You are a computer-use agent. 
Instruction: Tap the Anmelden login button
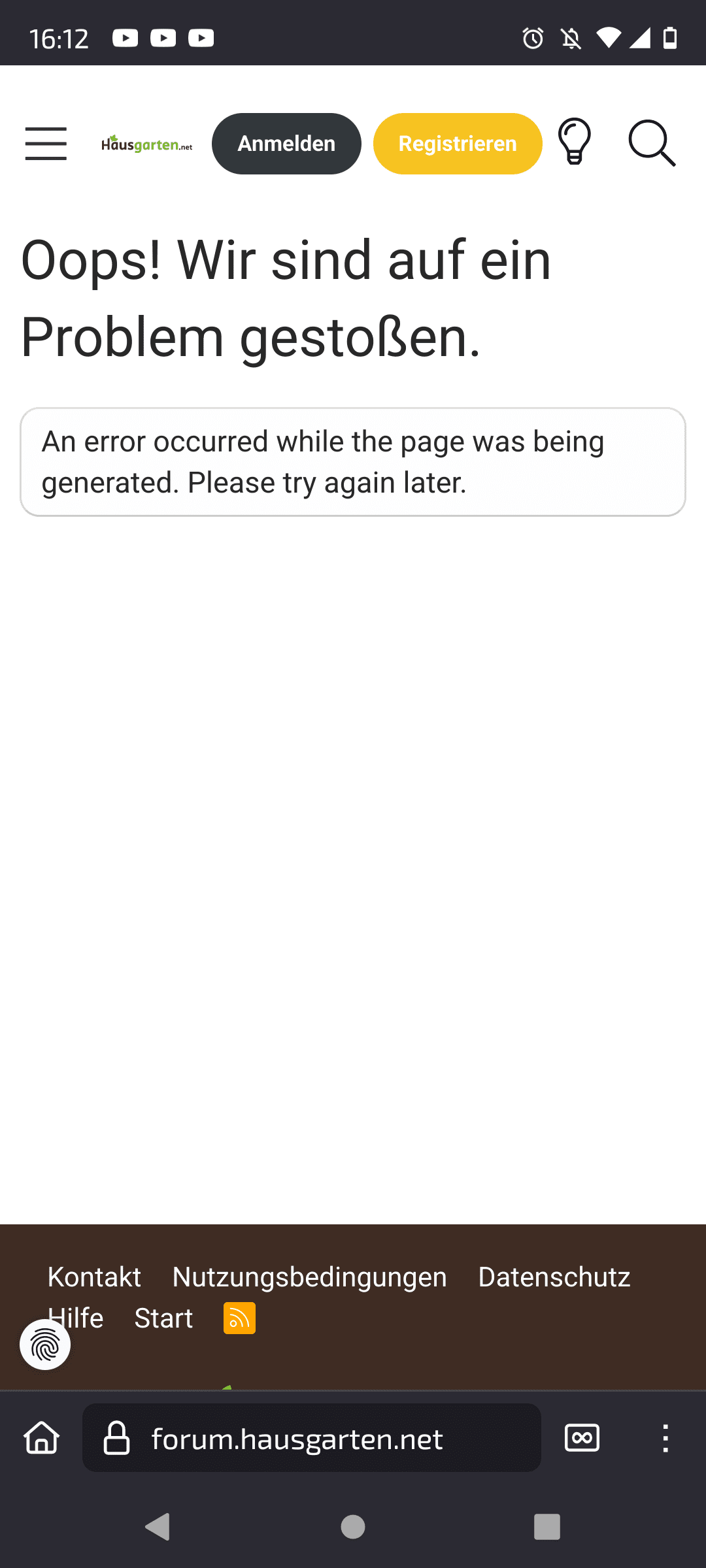(x=286, y=144)
